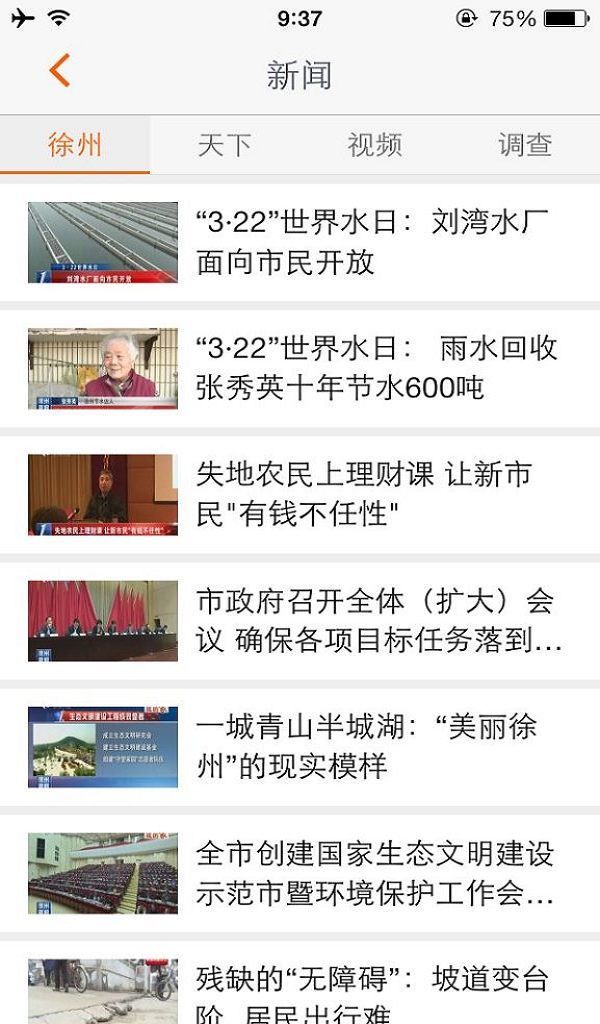This screenshot has height=1024, width=600.
Task: Switch to the 视频 tab
Action: (x=375, y=145)
